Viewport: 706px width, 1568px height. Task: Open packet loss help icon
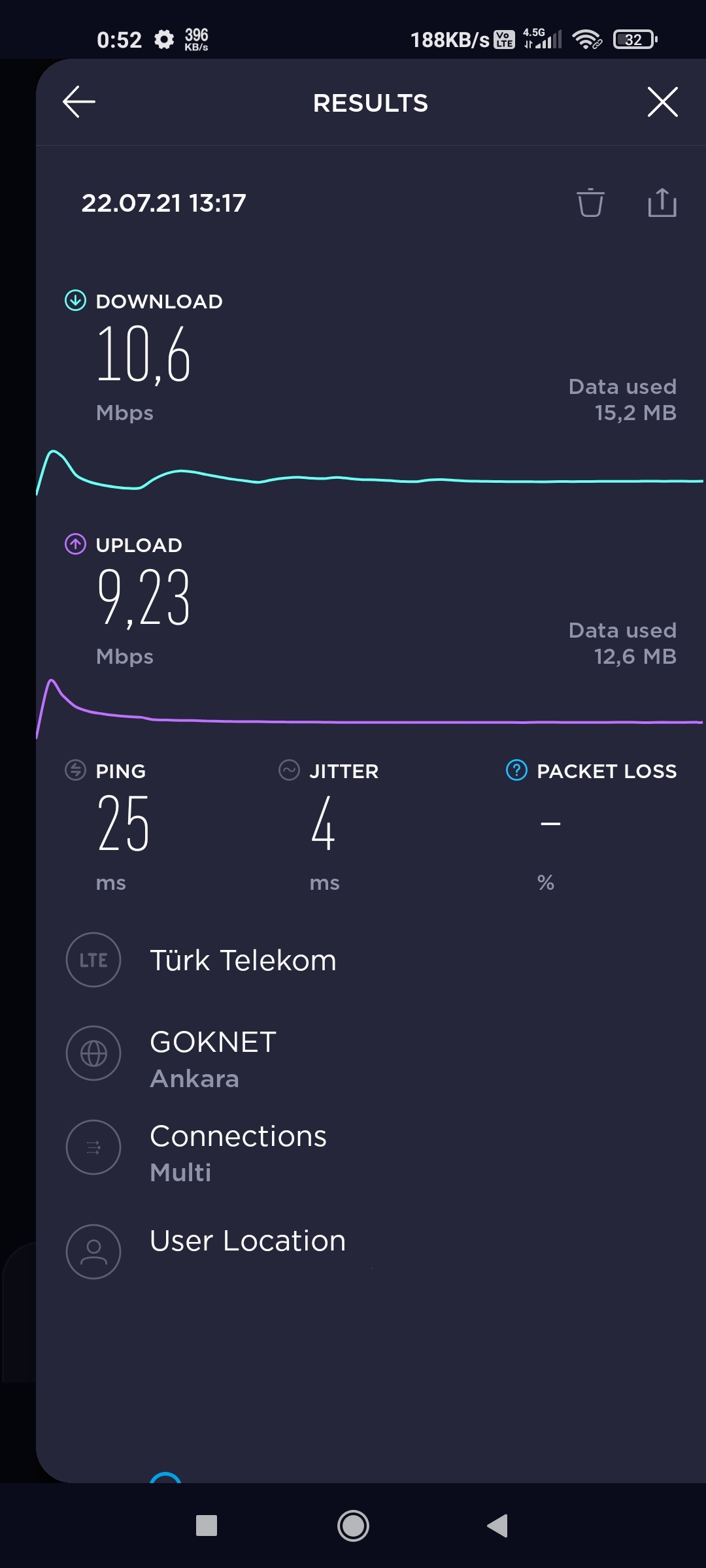pyautogui.click(x=516, y=770)
